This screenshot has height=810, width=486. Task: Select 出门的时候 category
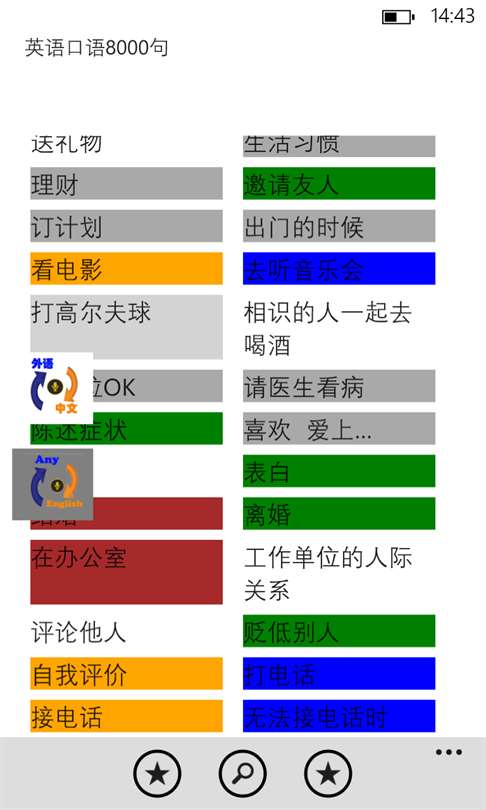click(339, 226)
